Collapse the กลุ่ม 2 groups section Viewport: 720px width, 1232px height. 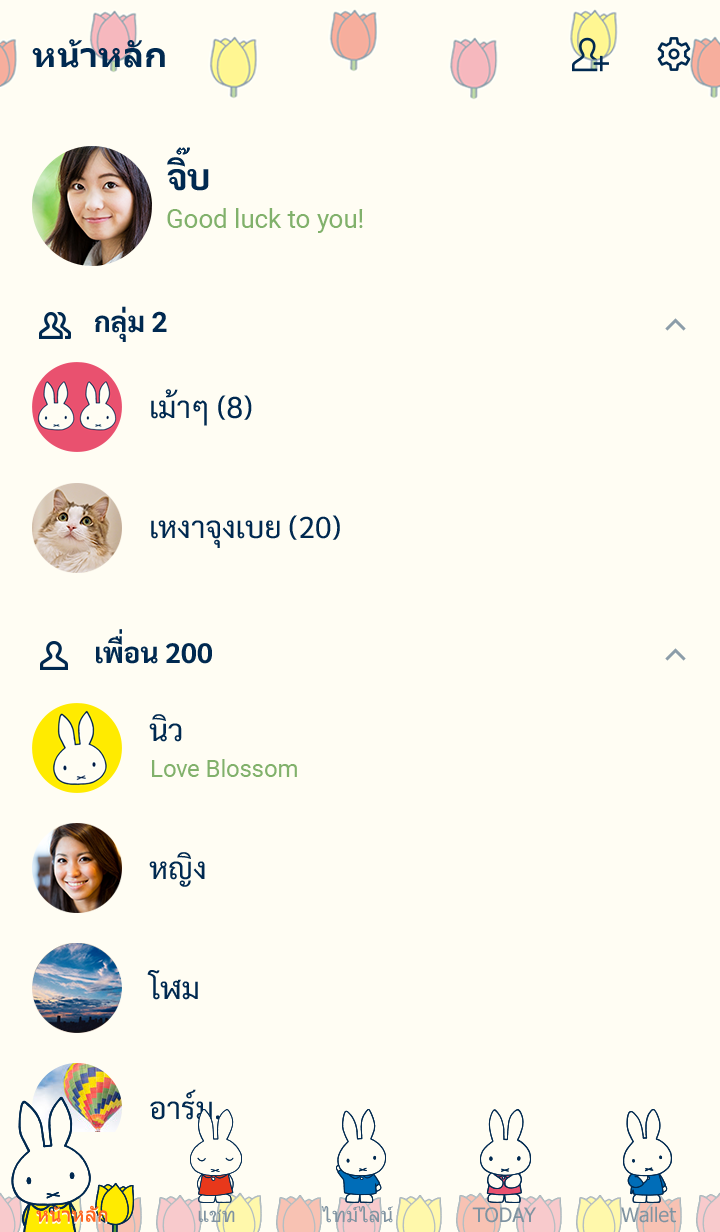click(675, 324)
